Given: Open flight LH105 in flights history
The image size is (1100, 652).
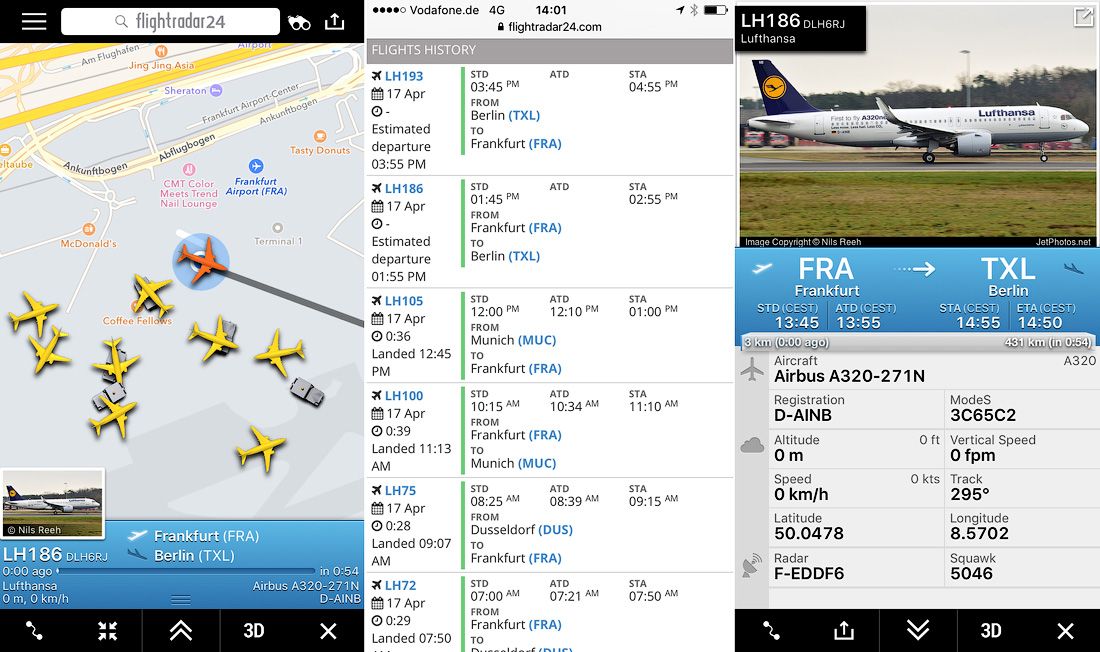Looking at the screenshot, I should click(x=404, y=301).
